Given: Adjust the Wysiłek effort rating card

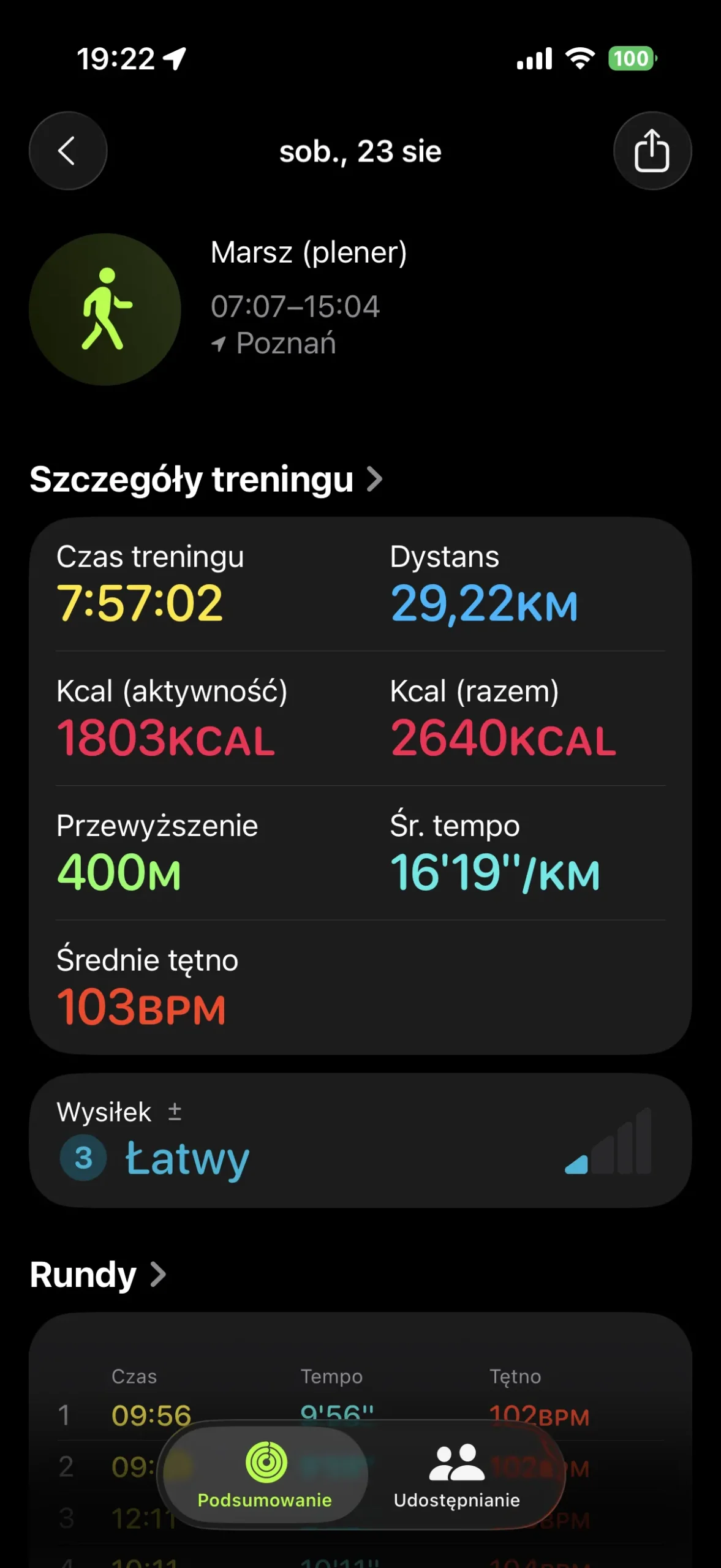Looking at the screenshot, I should click(360, 1140).
